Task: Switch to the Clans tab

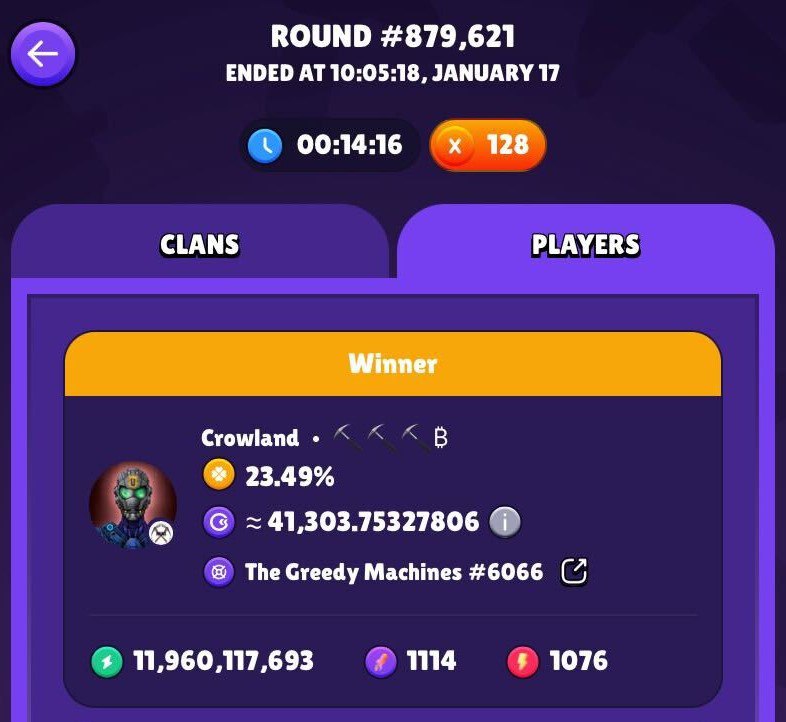Action: pyautogui.click(x=199, y=245)
